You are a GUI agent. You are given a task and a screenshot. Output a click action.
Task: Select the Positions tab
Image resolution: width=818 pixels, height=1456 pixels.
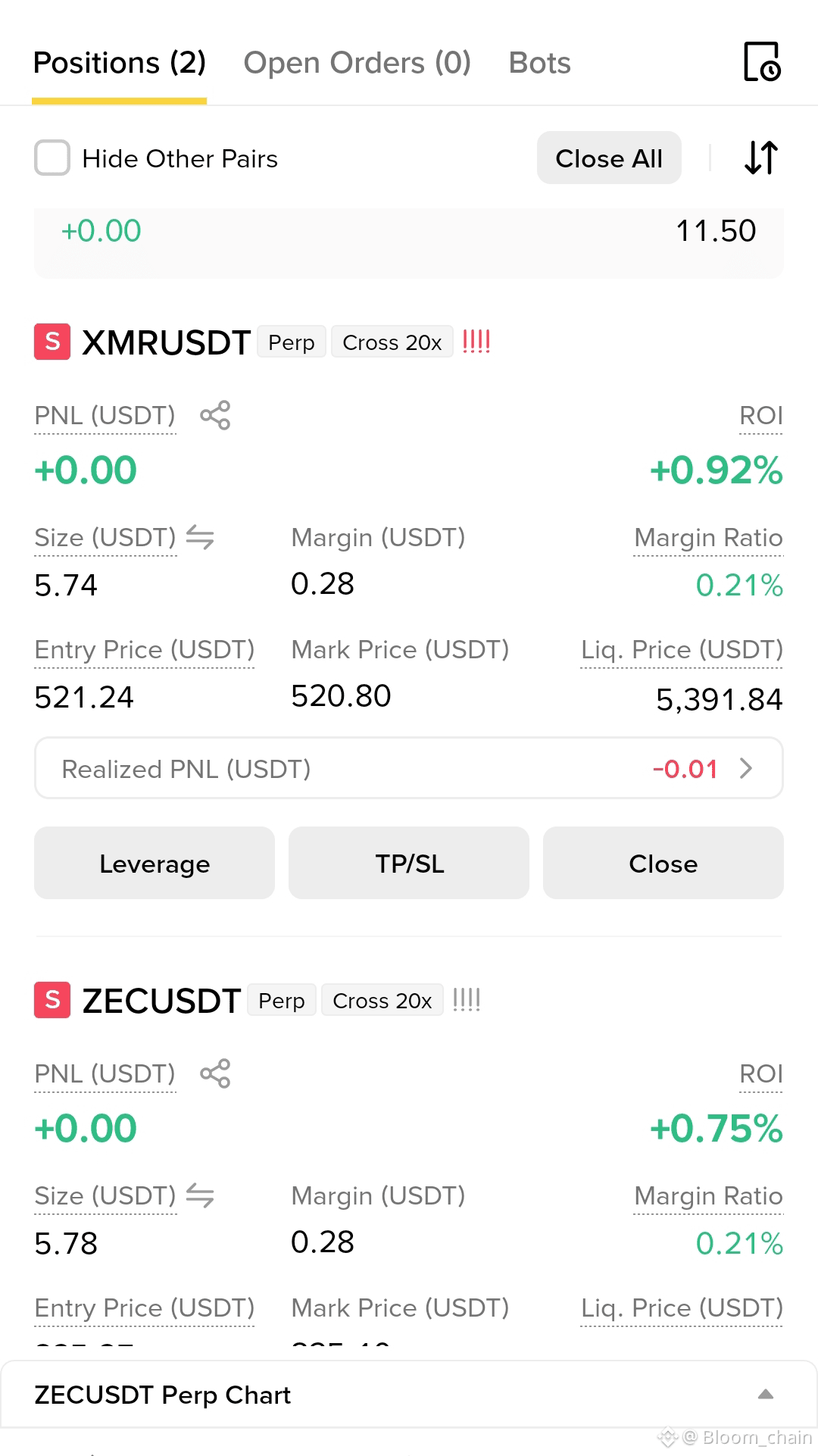[x=120, y=63]
